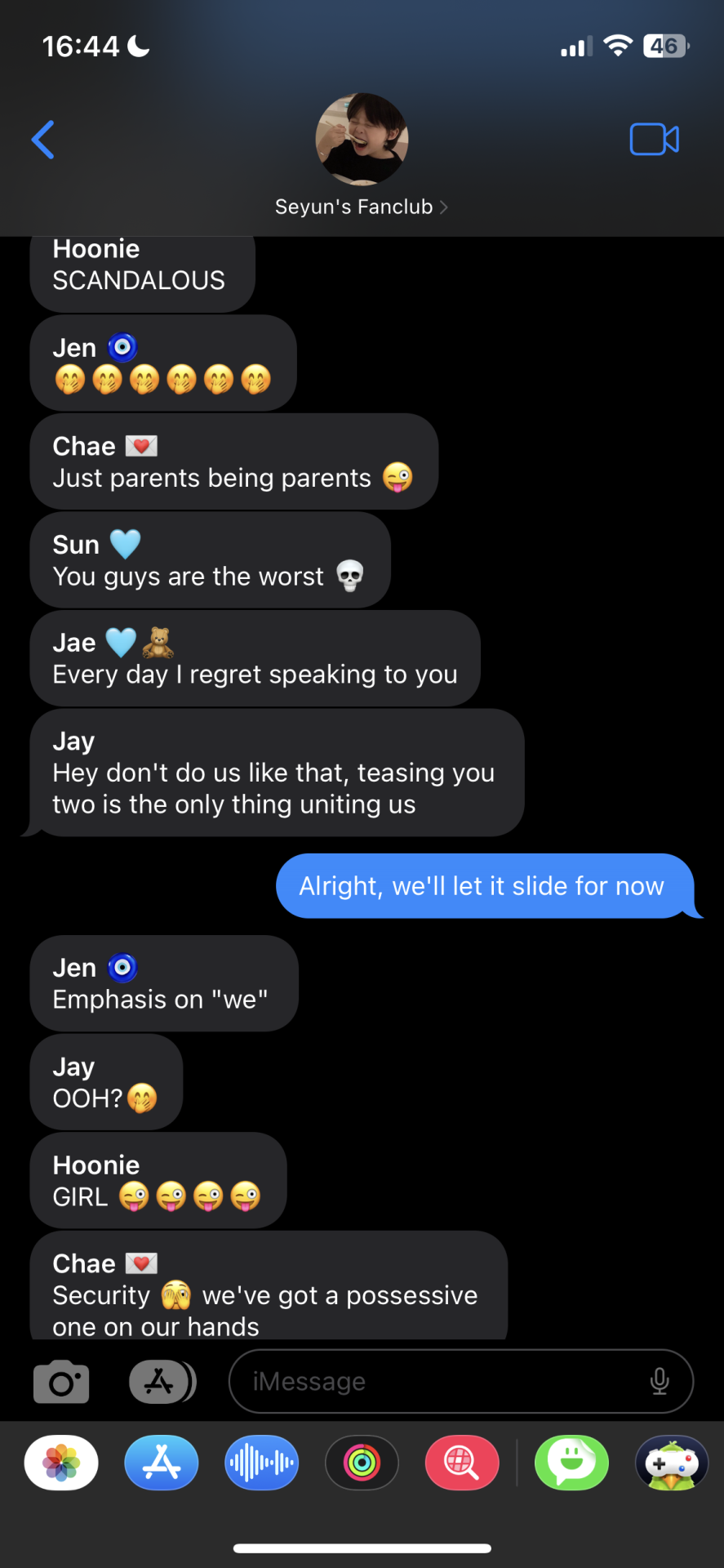Record an audio message with the microphone
The image size is (724, 1568).
(660, 1382)
